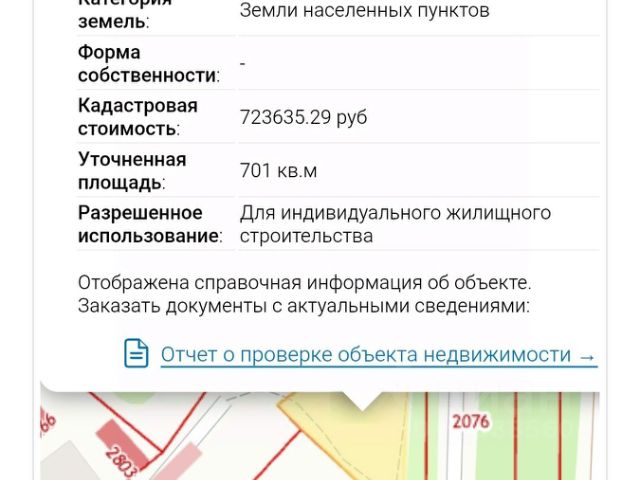The width and height of the screenshot is (640, 480).
Task: Select parcel 2076 on the map
Action: 471,421
